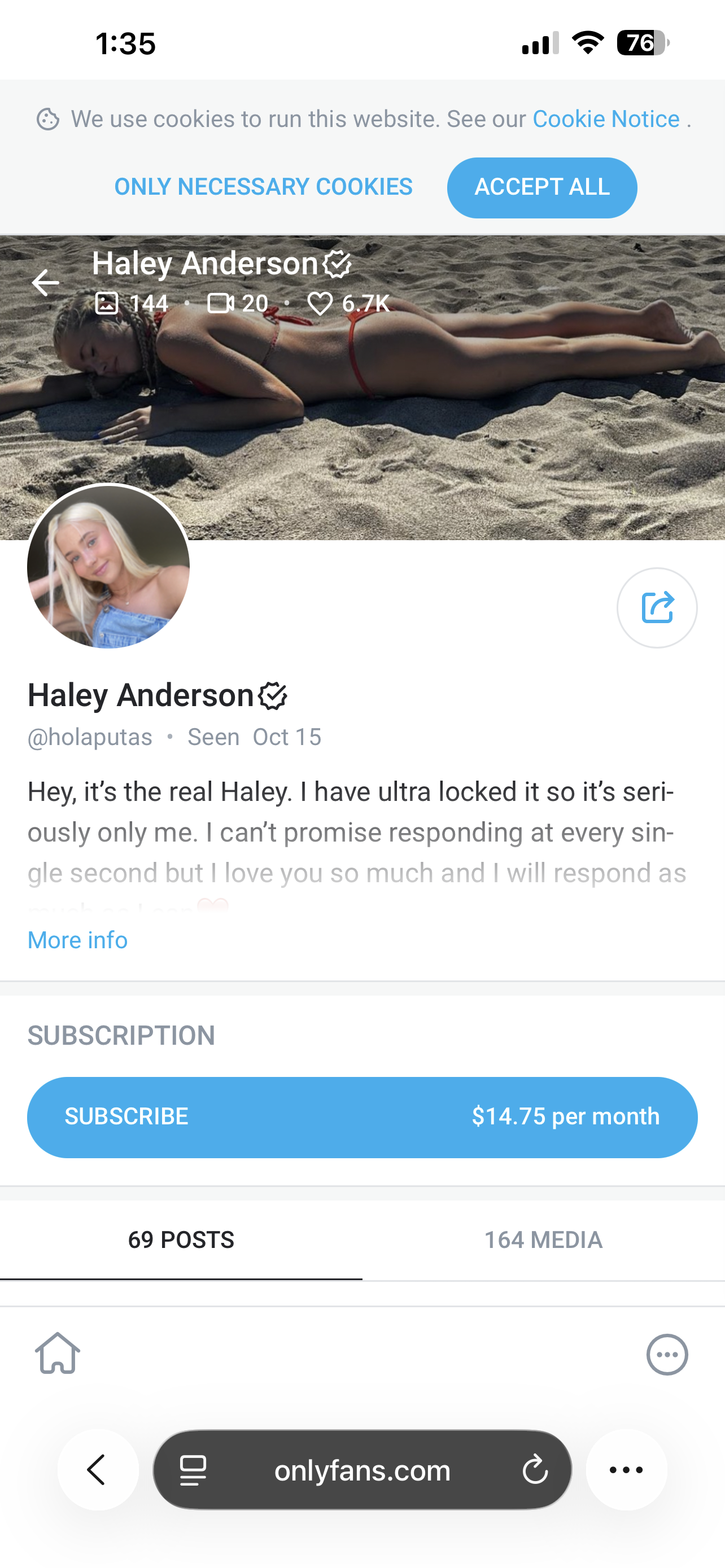
Task: Accept all cookies
Action: pyautogui.click(x=541, y=187)
